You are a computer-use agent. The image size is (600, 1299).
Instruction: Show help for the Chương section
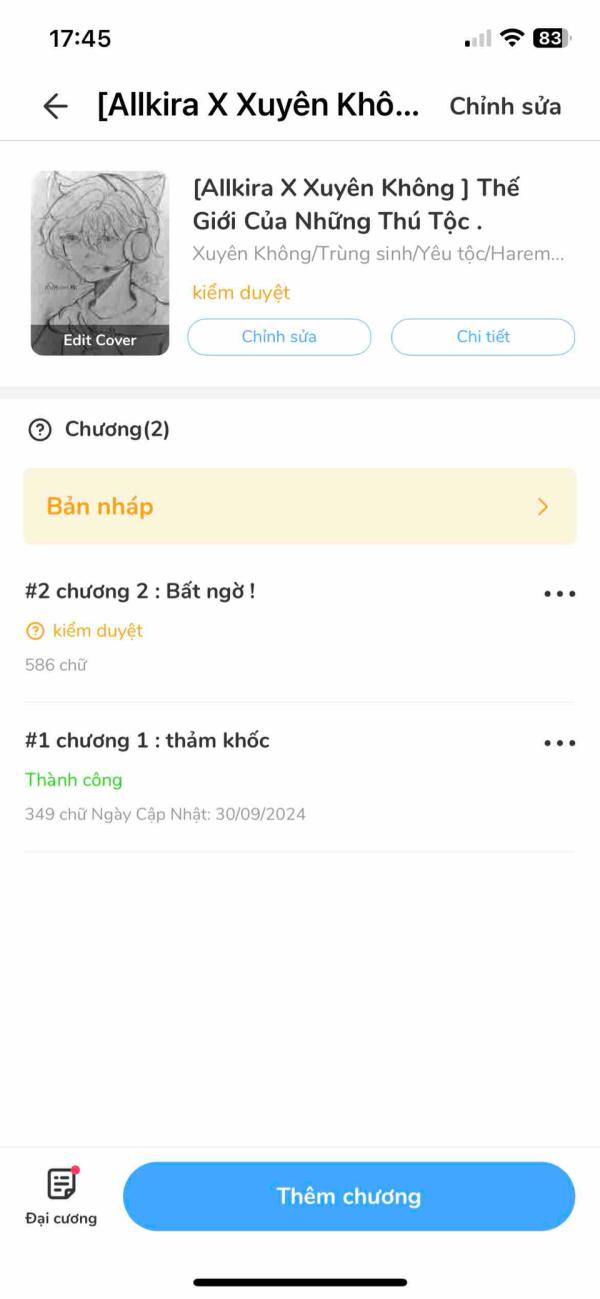tap(40, 430)
